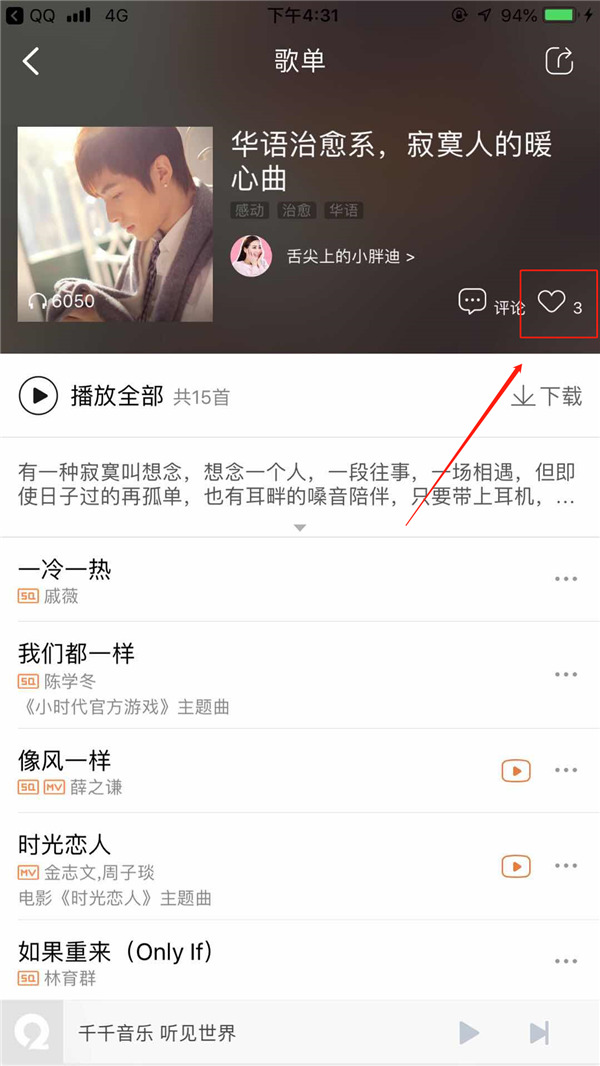Open more options for 一冷一热
600x1066 pixels.
(566, 579)
